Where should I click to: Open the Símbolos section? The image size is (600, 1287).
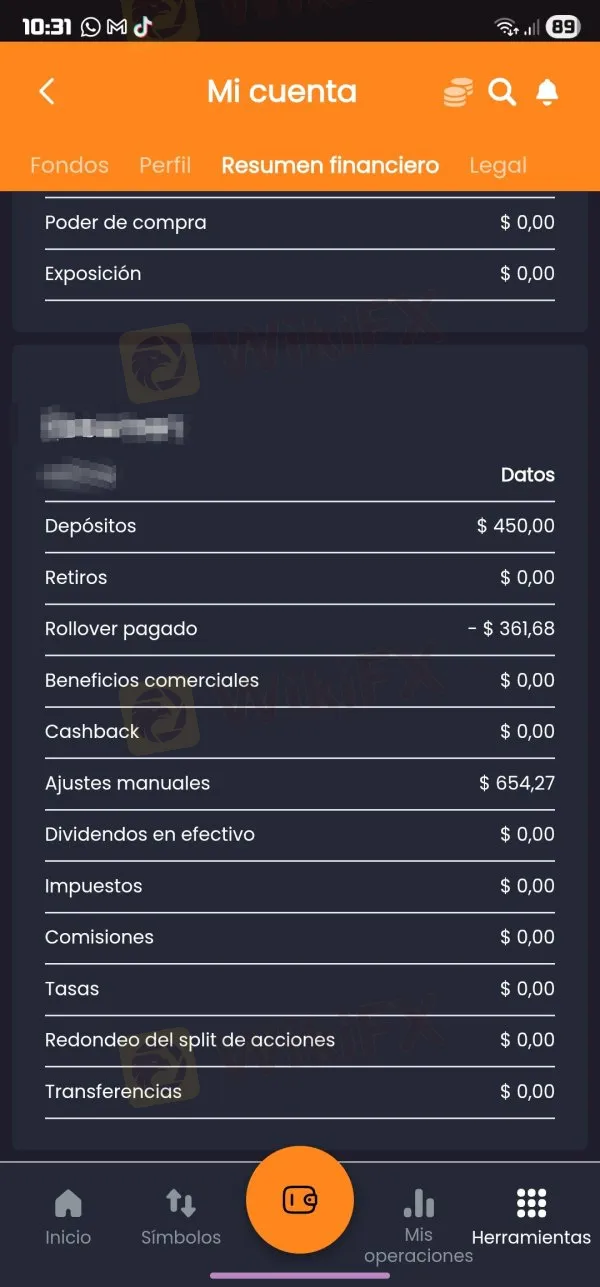[x=181, y=1217]
